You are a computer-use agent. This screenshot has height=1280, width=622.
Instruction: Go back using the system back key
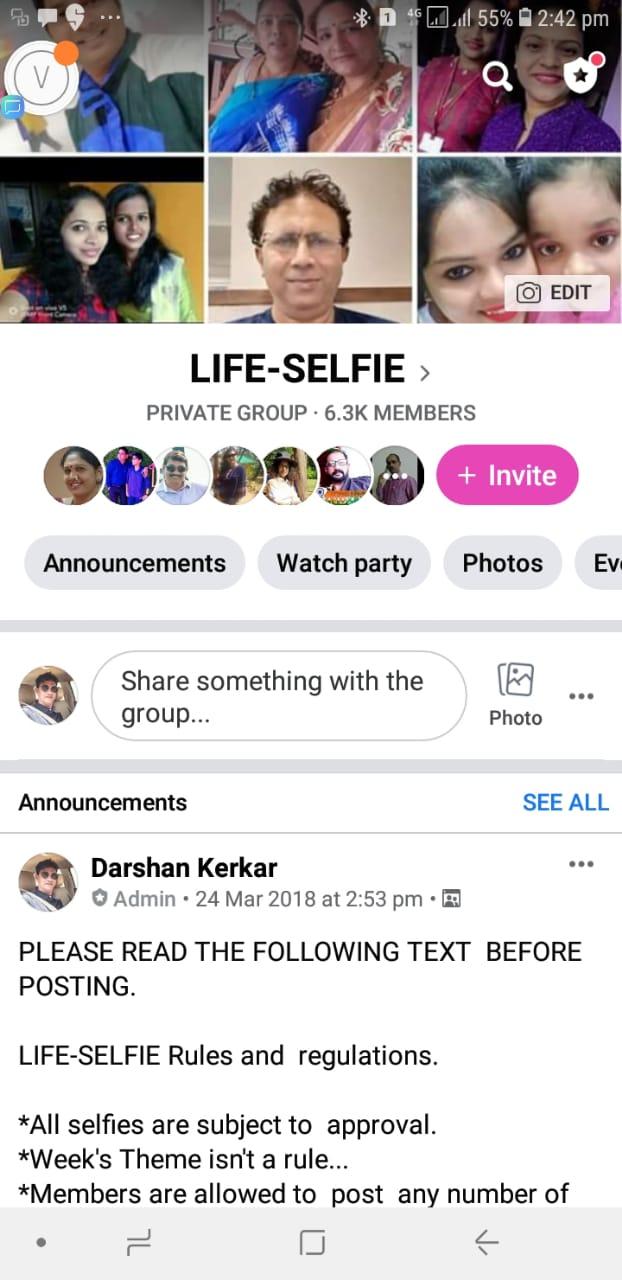tap(487, 1243)
